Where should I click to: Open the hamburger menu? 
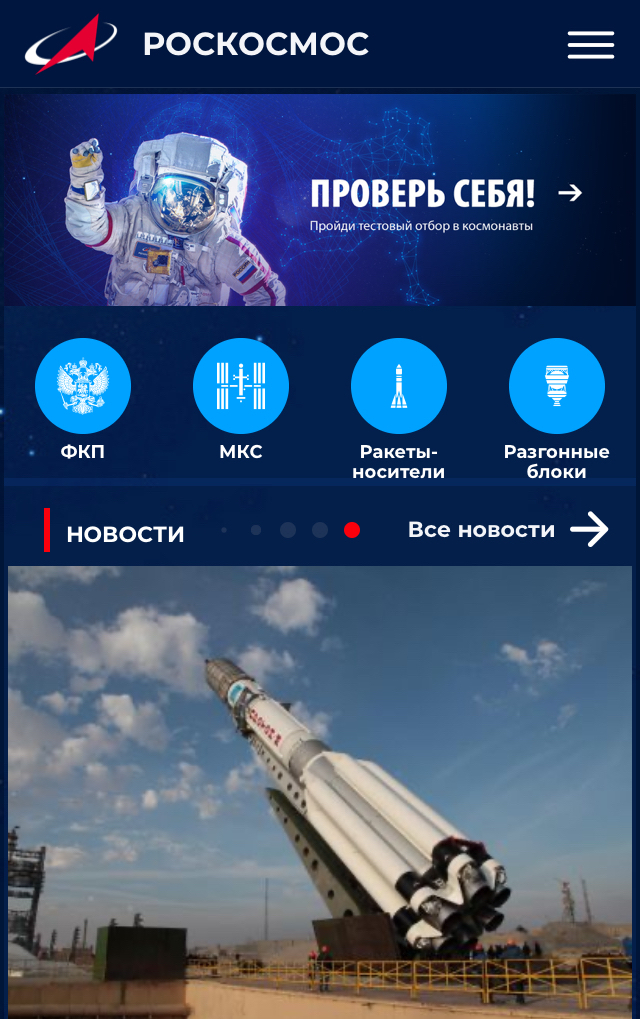coord(590,45)
